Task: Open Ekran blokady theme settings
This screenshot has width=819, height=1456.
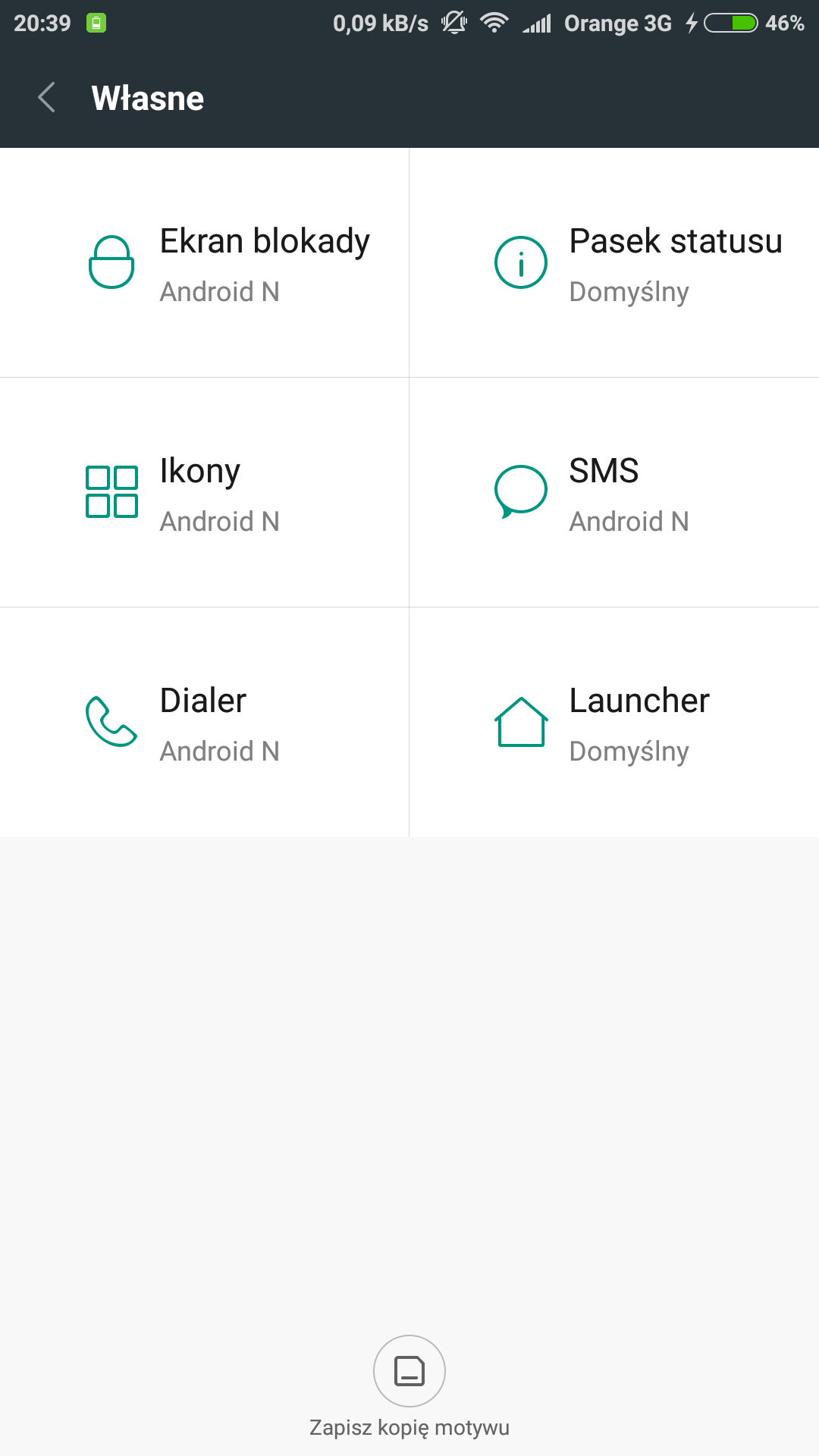Action: pyautogui.click(x=205, y=262)
